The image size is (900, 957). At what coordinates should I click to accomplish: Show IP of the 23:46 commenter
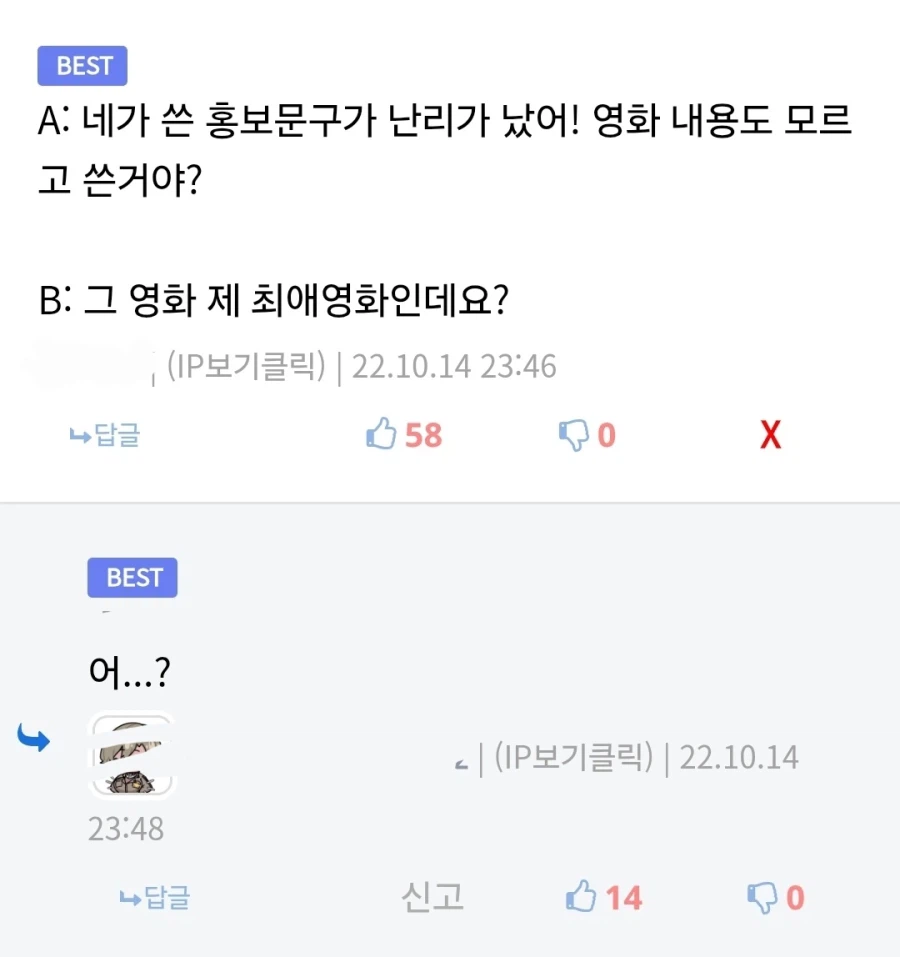246,367
